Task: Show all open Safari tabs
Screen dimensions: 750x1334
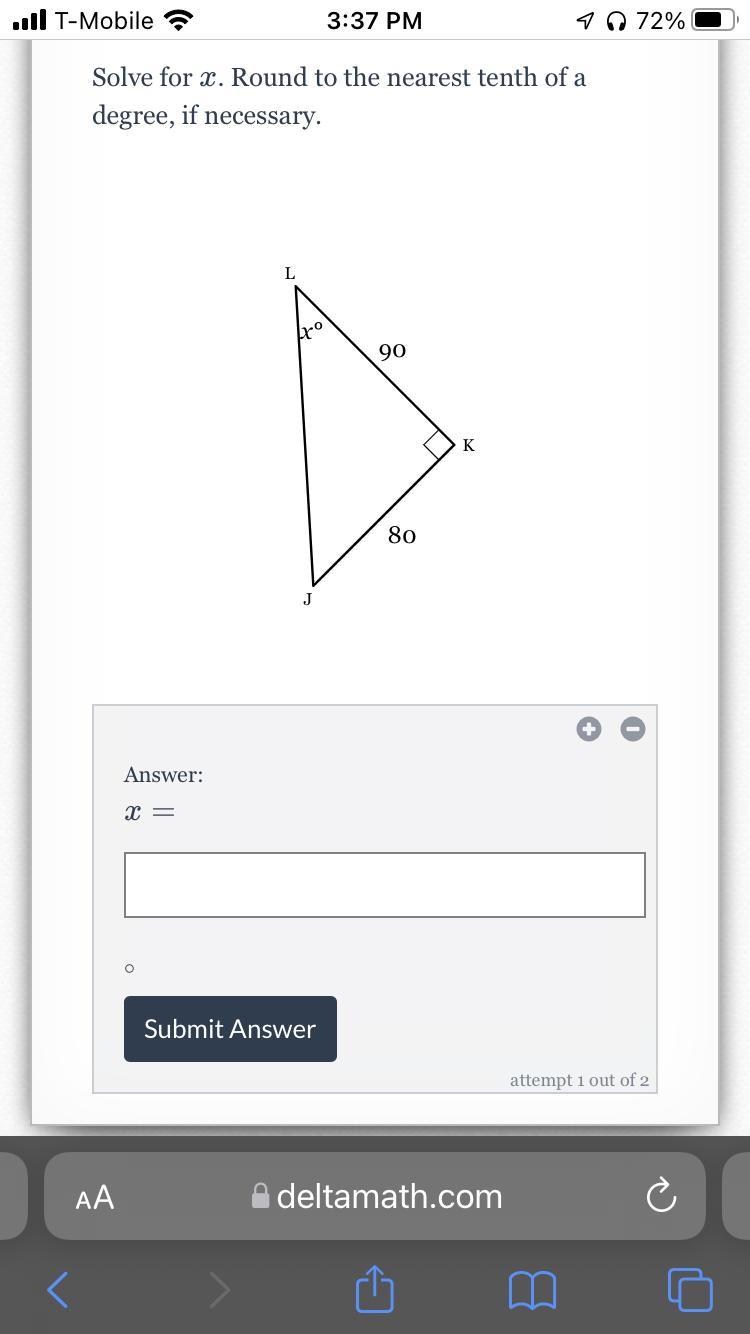Action: (x=690, y=1289)
